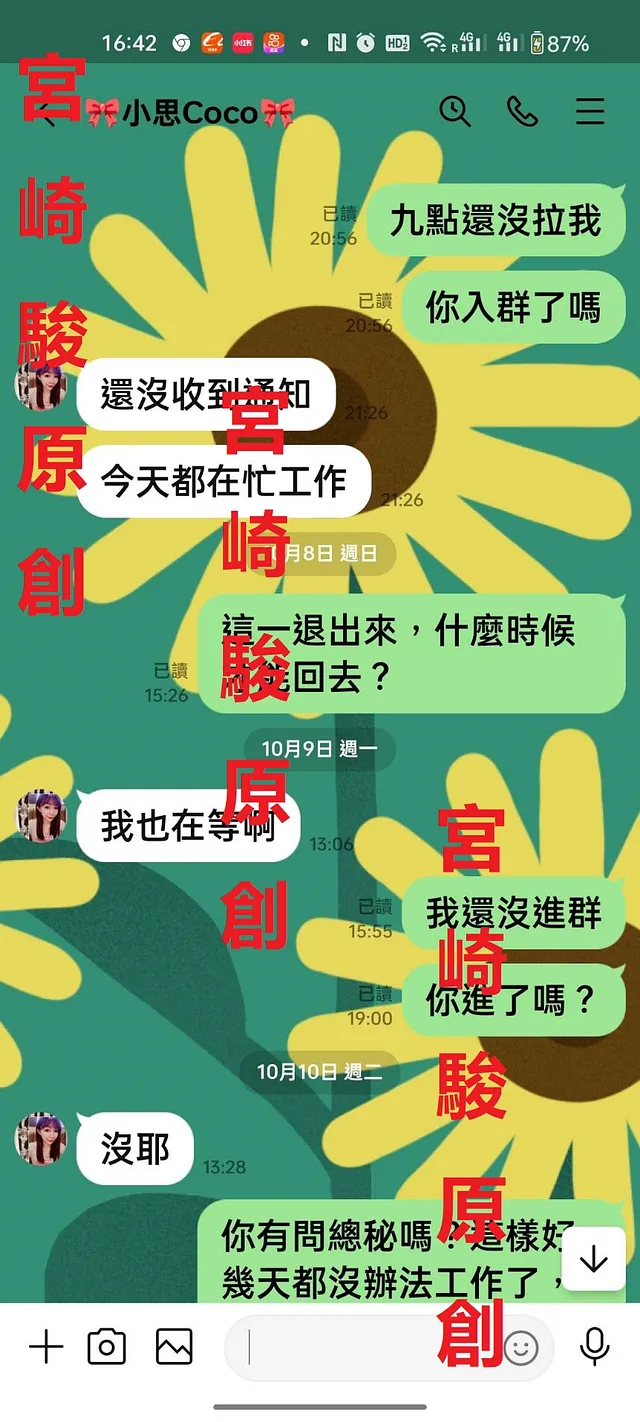Record a voice message with the microphone
This screenshot has height=1422, width=640.
click(595, 1347)
